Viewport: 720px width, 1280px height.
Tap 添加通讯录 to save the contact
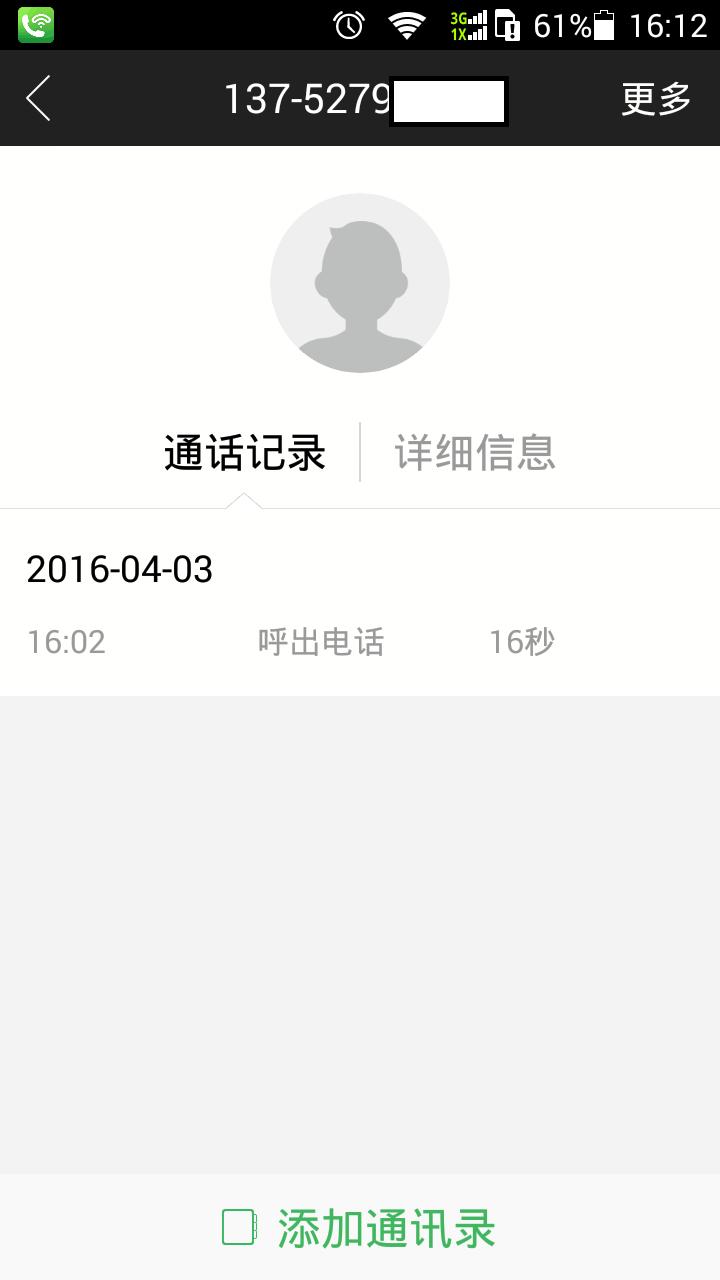click(360, 1228)
